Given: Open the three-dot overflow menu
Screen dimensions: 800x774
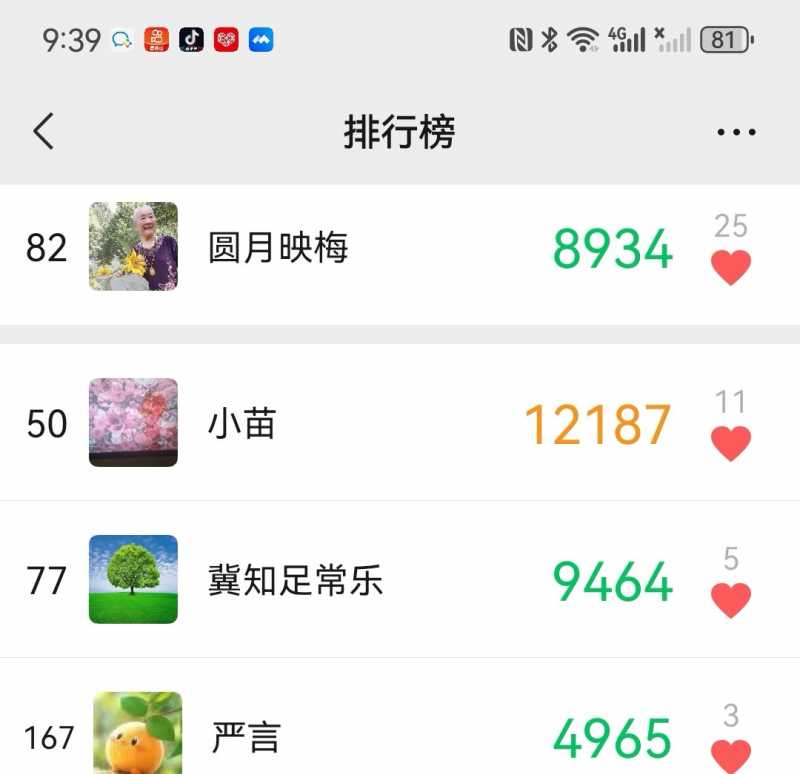Looking at the screenshot, I should coord(736,132).
